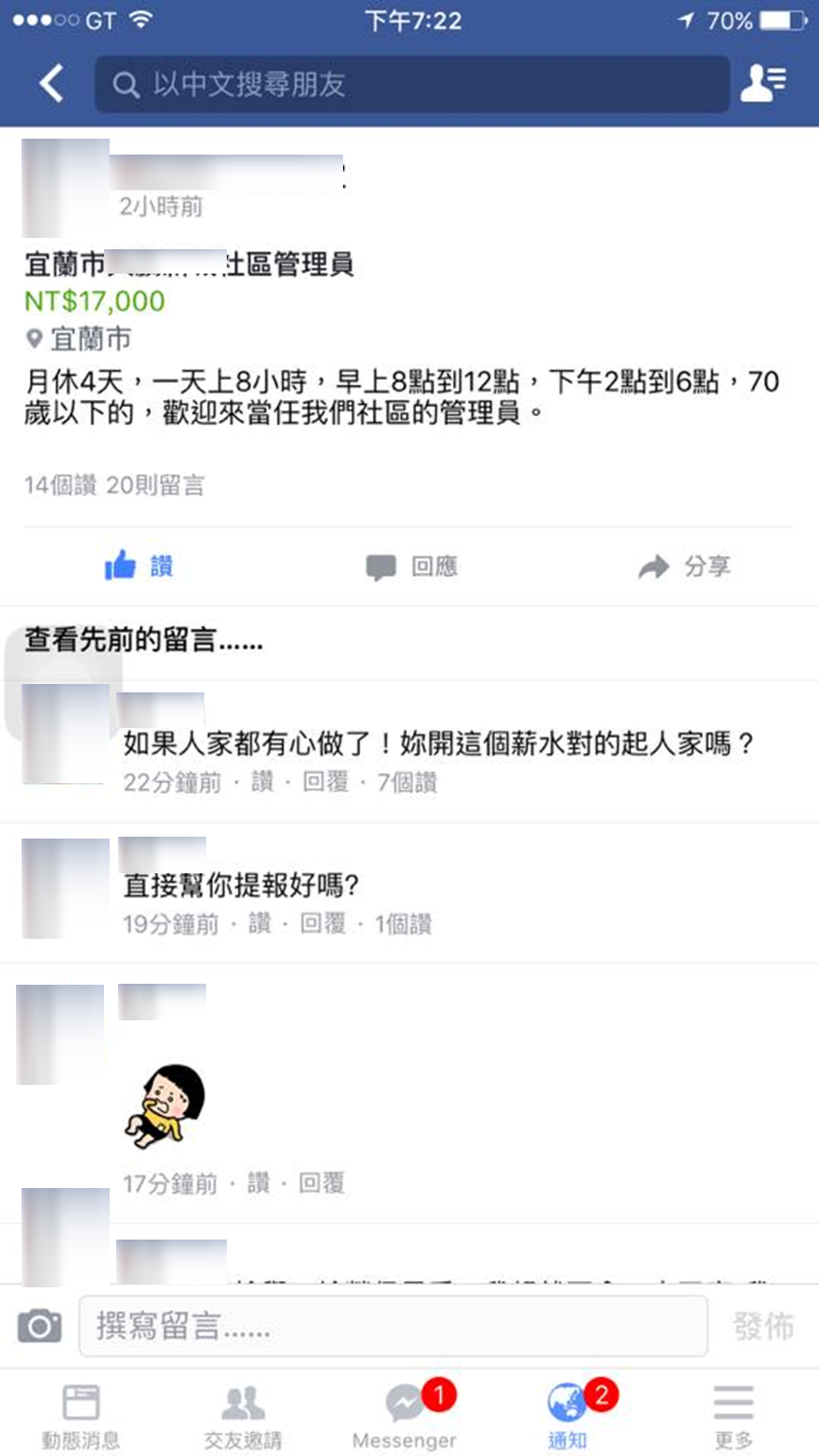
Task: Open the 交友邀請 tab
Action: pos(243,1415)
